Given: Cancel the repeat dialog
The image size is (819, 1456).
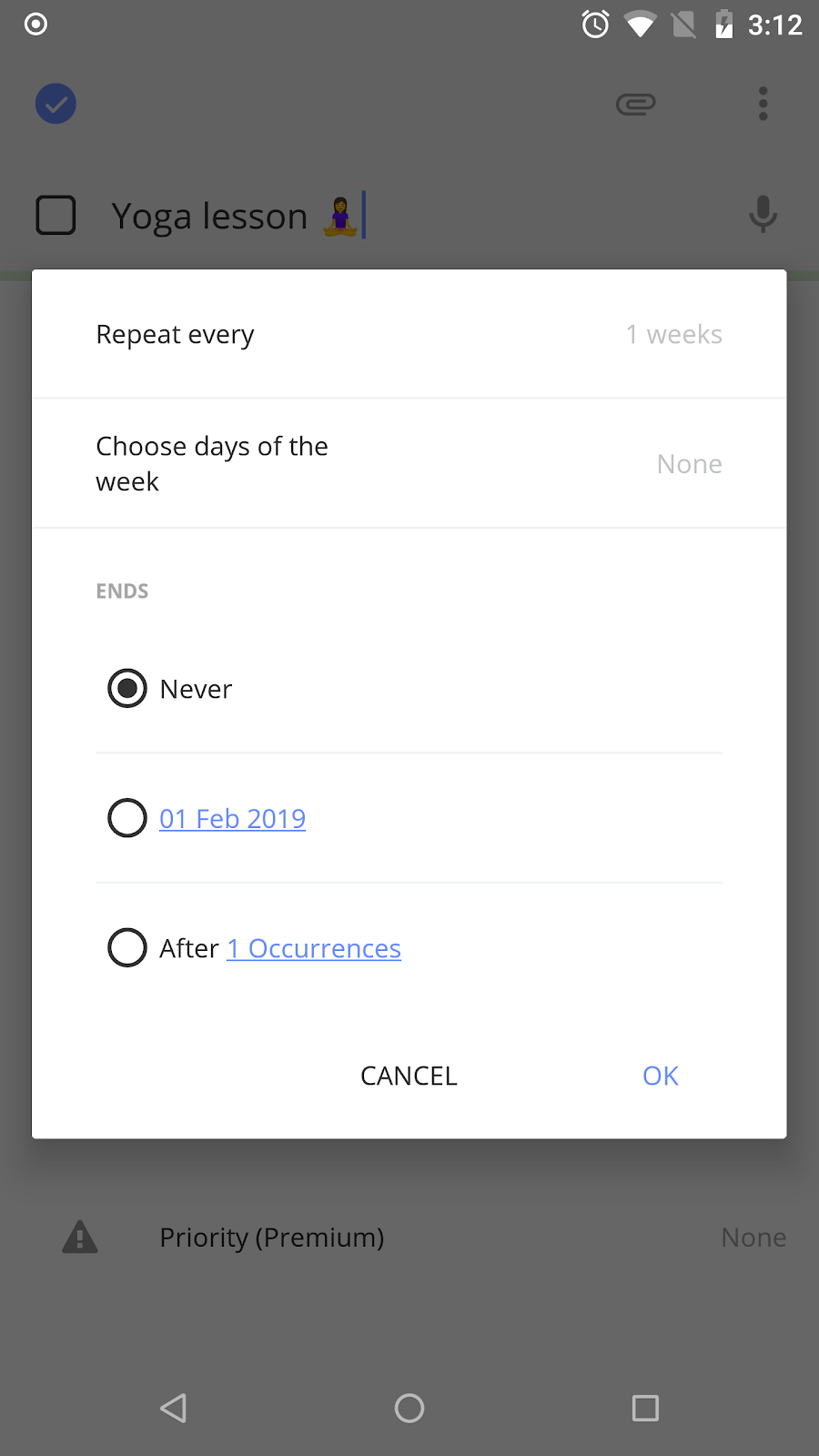Looking at the screenshot, I should click(409, 1076).
